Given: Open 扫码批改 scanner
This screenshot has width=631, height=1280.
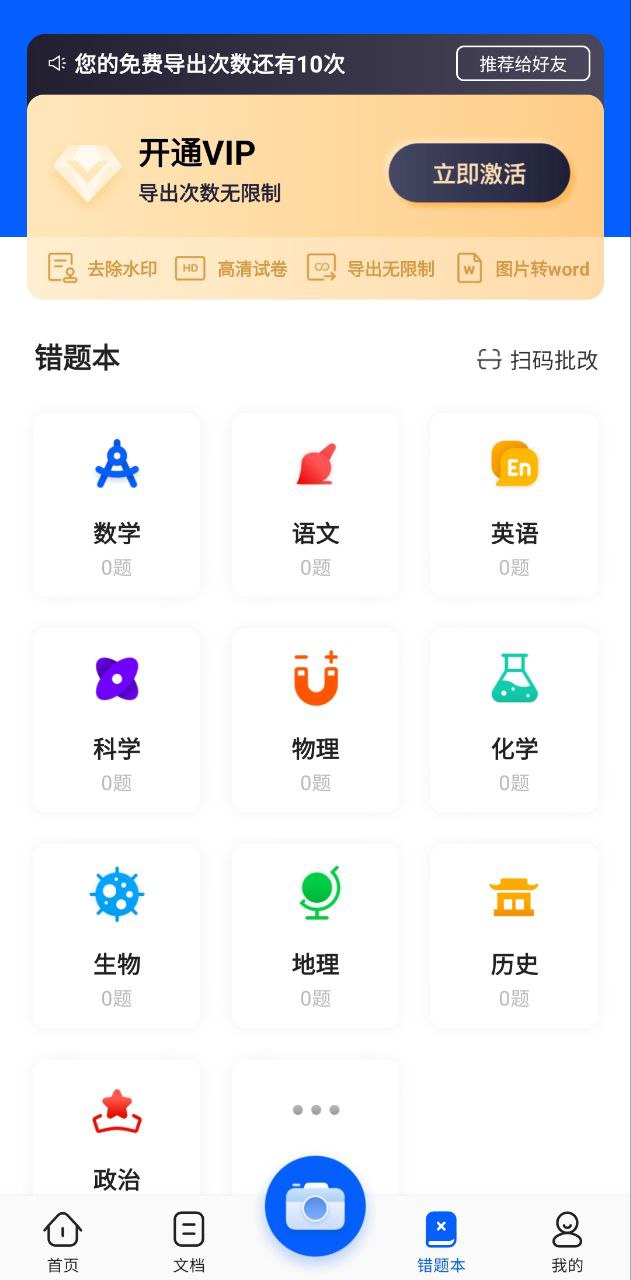Looking at the screenshot, I should pos(538,360).
